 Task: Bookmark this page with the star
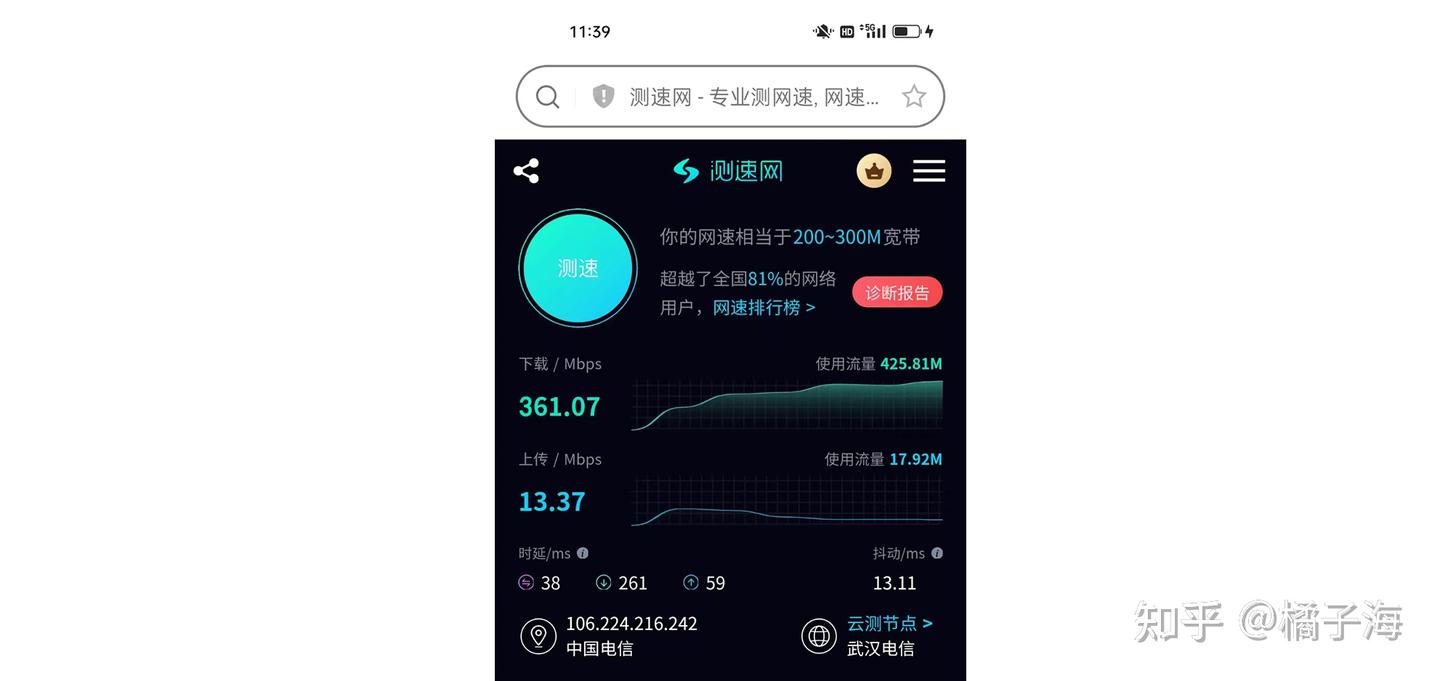coord(913,97)
